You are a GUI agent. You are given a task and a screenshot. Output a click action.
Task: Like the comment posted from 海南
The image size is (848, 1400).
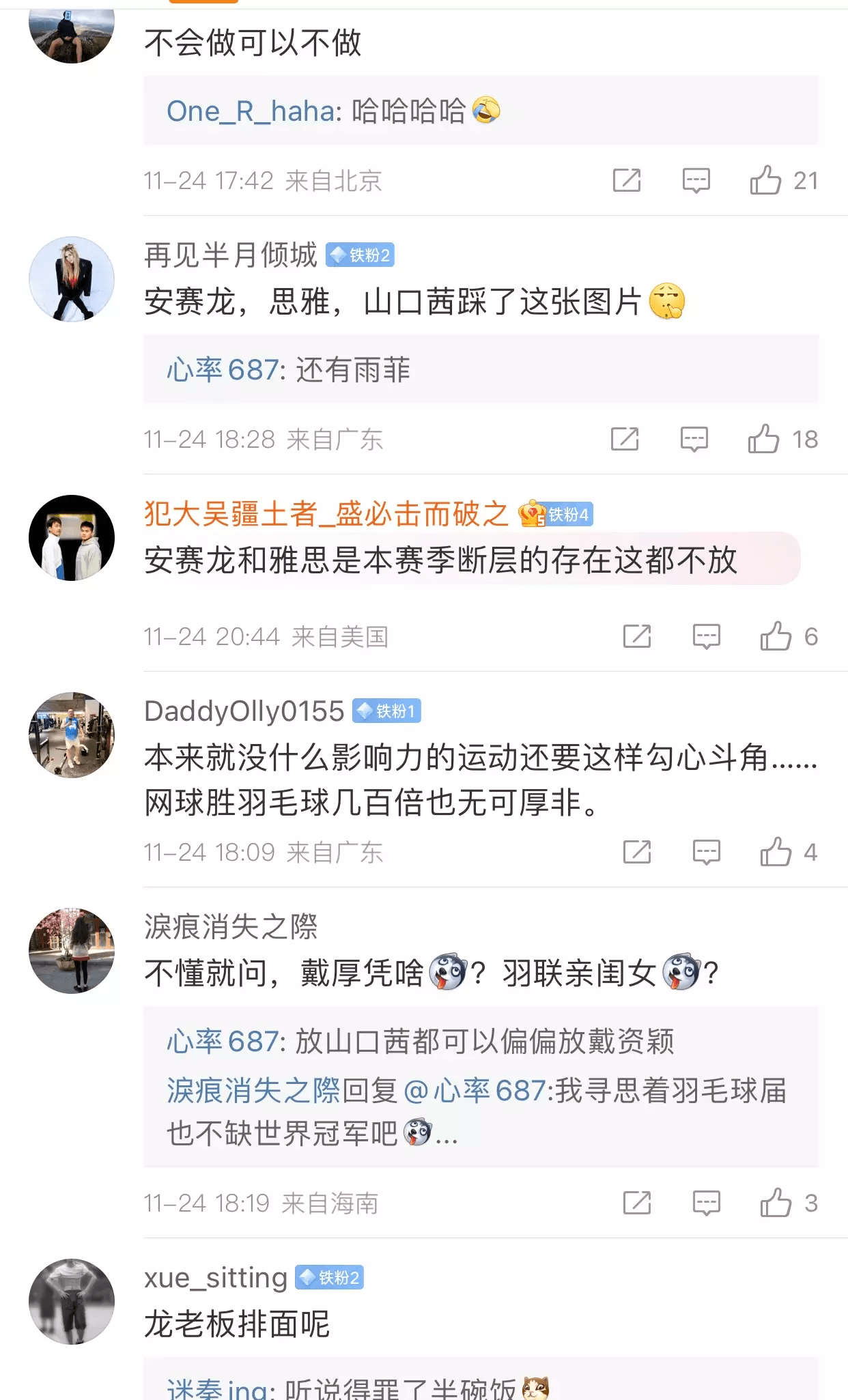pyautogui.click(x=776, y=1203)
